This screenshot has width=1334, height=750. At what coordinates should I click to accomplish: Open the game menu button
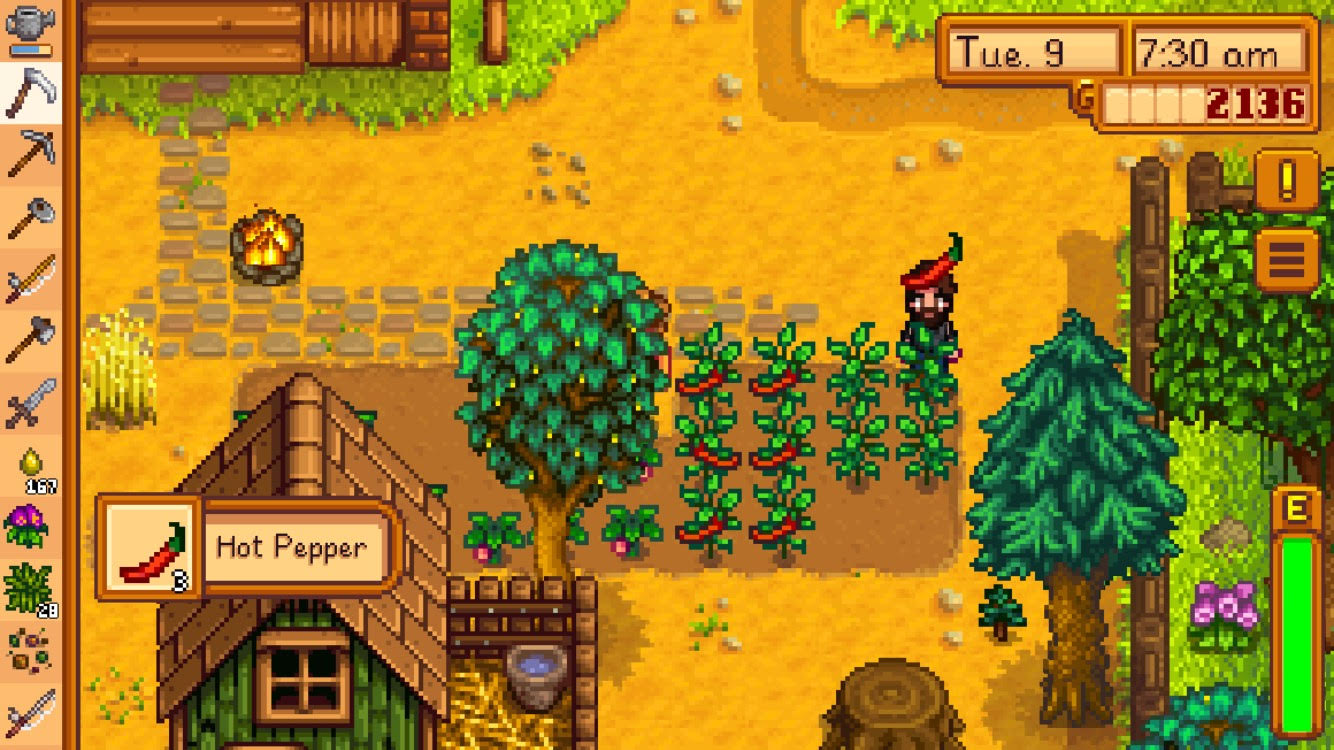point(1286,260)
